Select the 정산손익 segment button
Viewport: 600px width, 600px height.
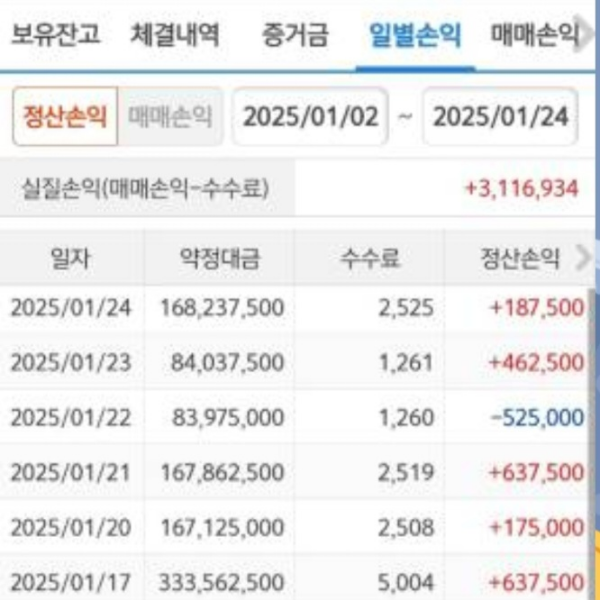(65, 116)
